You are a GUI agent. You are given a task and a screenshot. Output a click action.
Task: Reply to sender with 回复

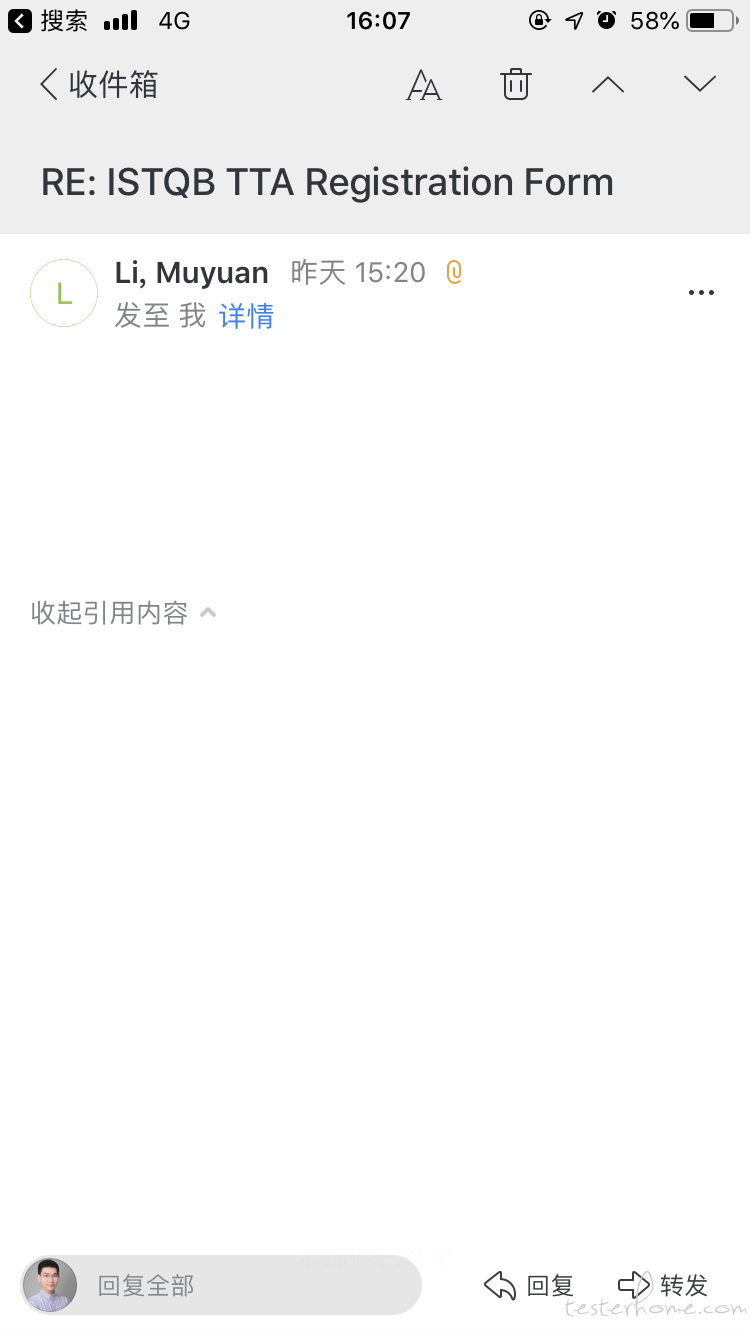point(528,1285)
